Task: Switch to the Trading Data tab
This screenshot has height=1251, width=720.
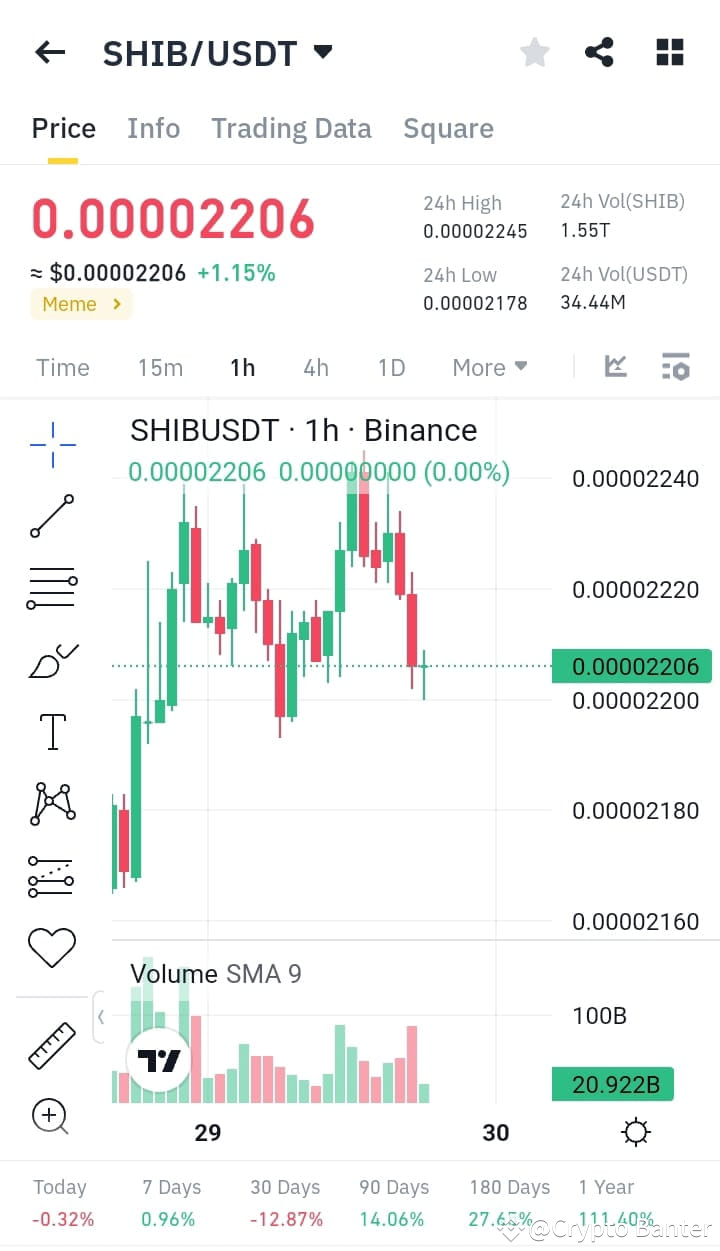Action: 291,128
